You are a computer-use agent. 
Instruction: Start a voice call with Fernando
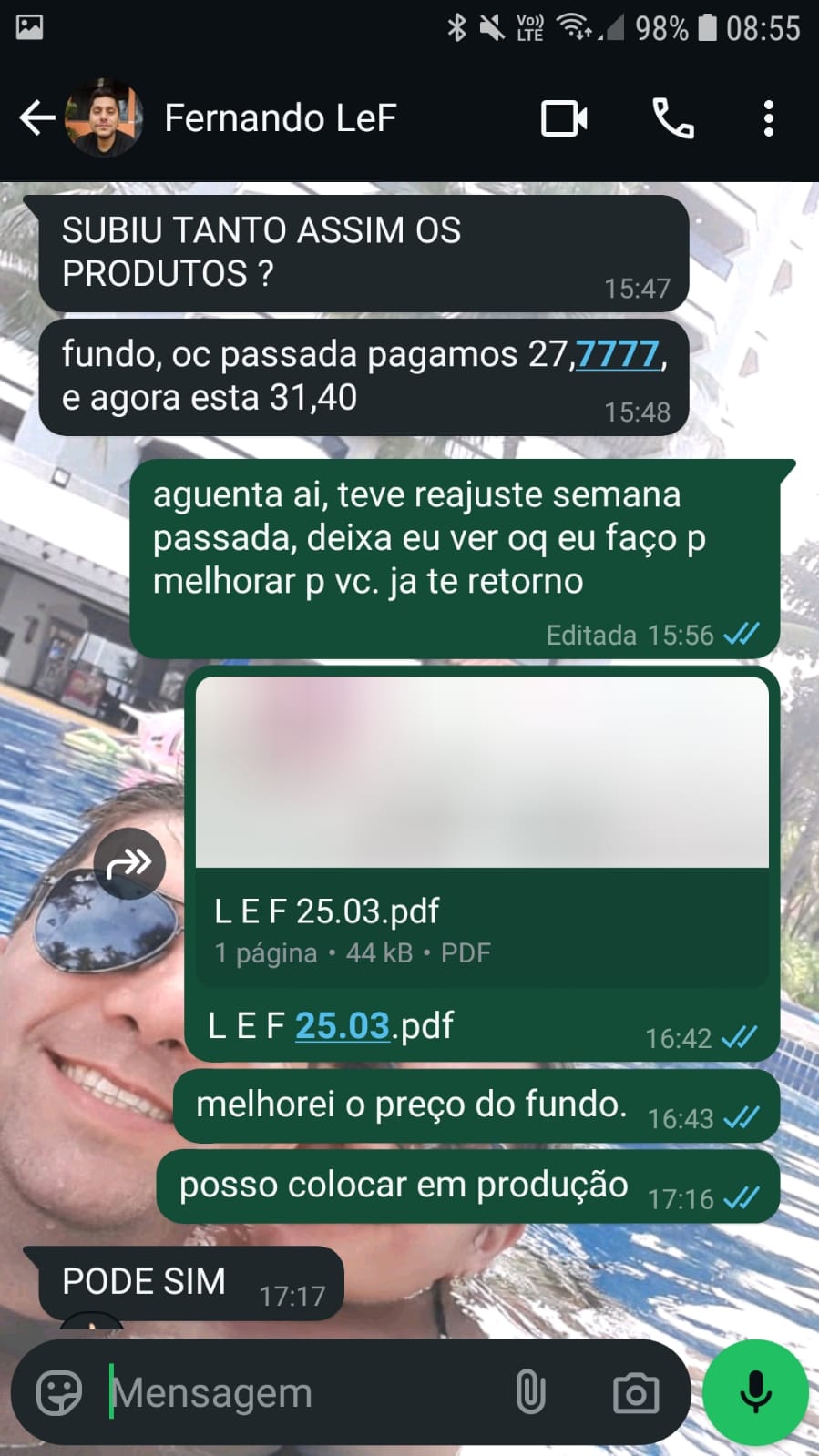pyautogui.click(x=673, y=118)
